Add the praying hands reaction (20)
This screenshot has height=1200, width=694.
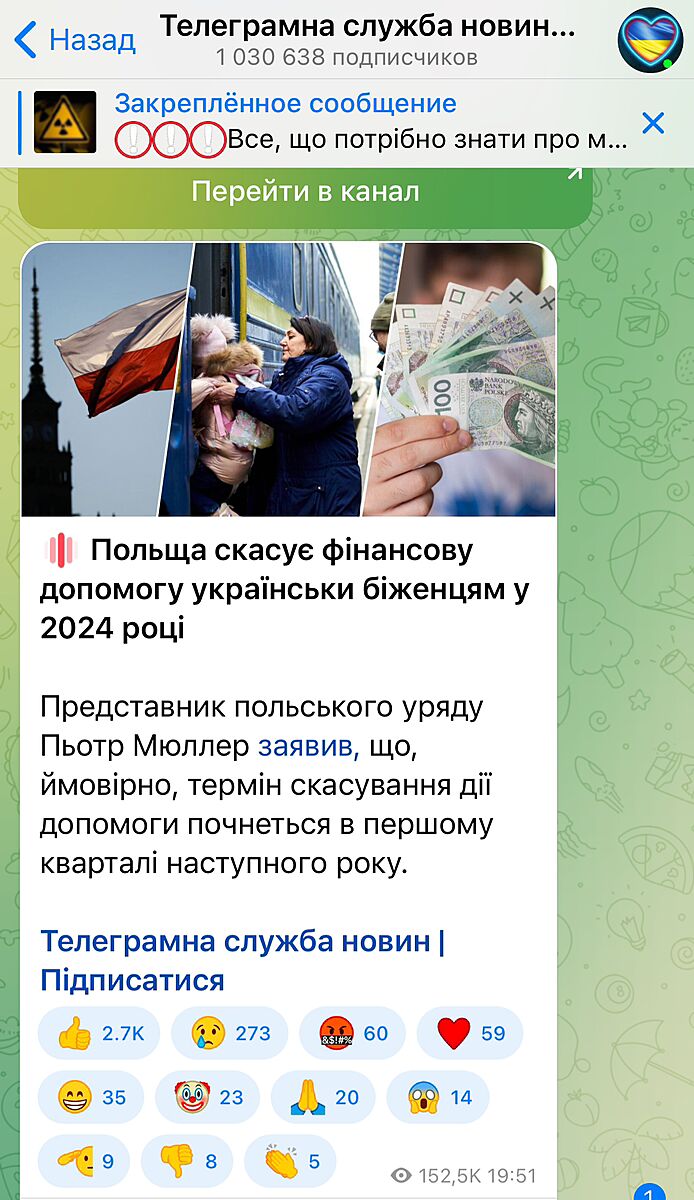pyautogui.click(x=323, y=1097)
